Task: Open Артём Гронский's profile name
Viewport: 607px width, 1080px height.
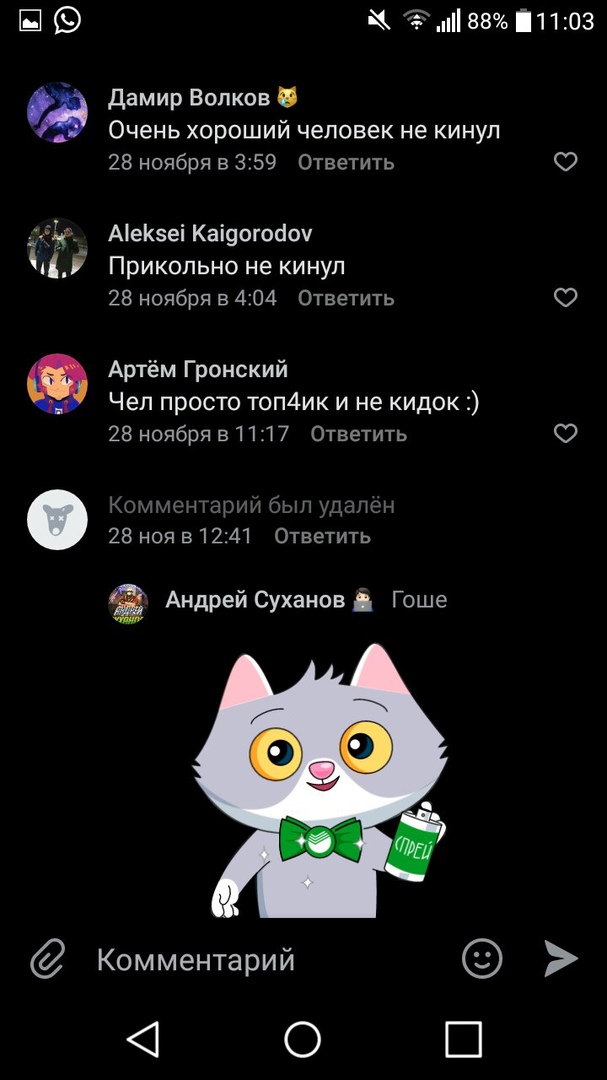Action: (198, 369)
